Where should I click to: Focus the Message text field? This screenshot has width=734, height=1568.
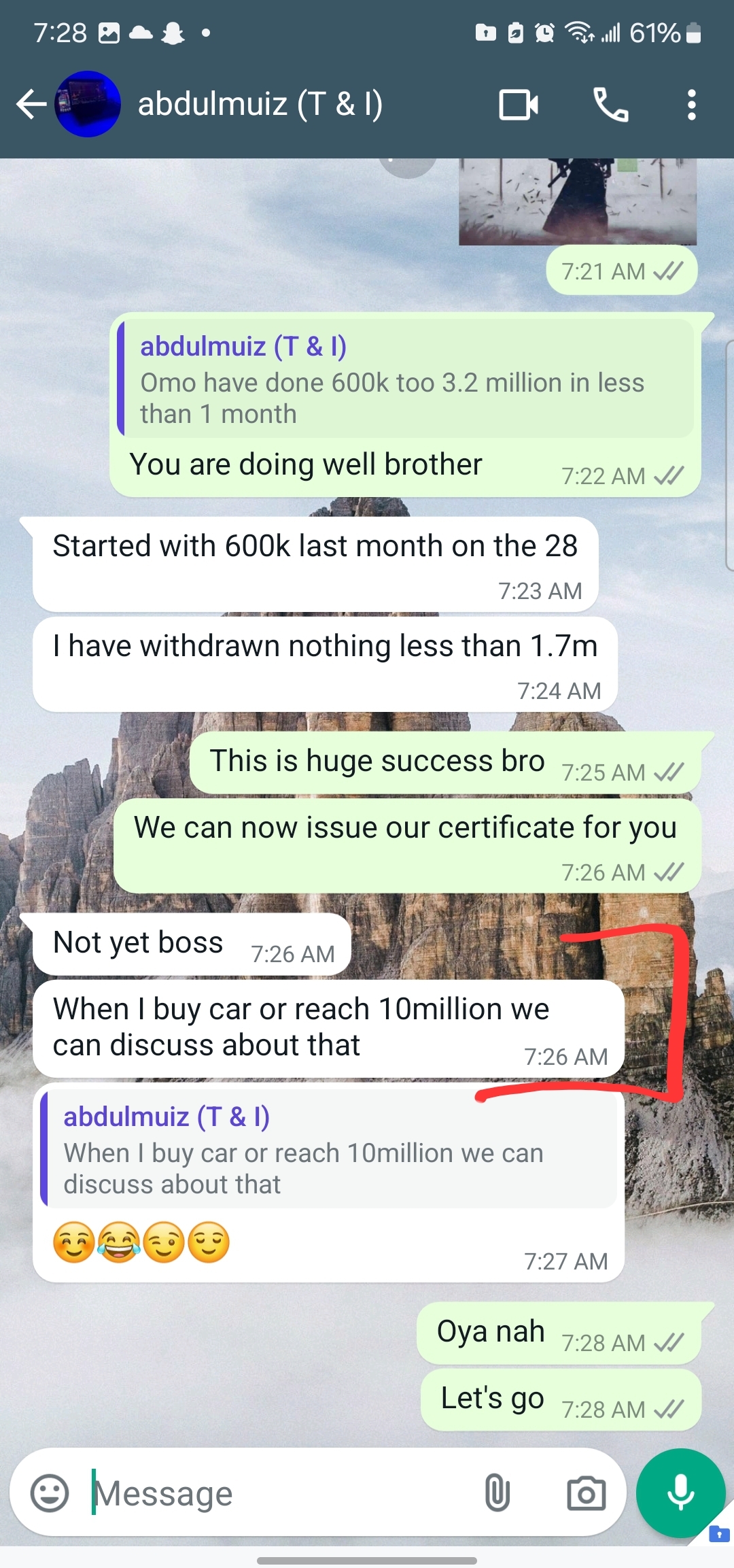279,1493
